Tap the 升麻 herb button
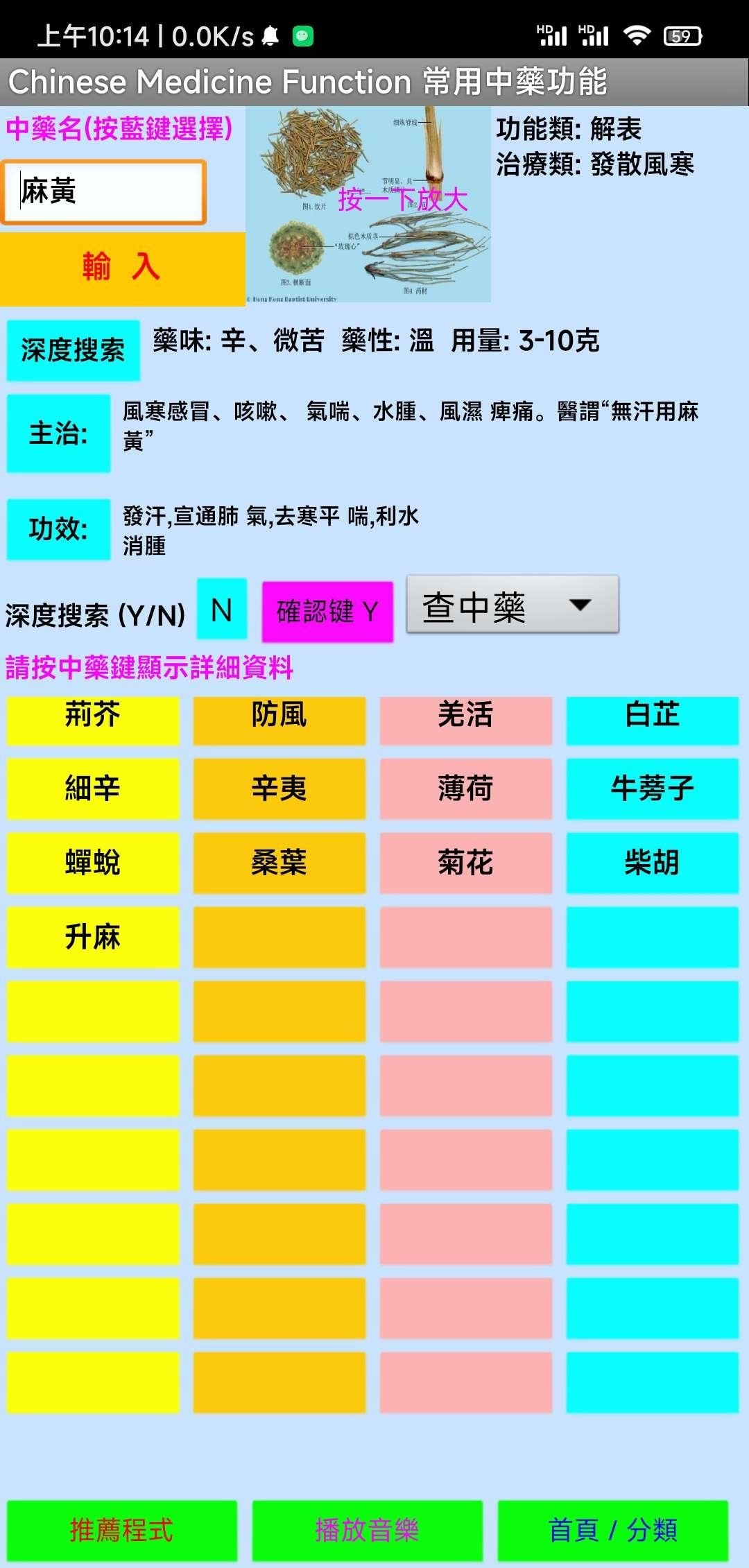The width and height of the screenshot is (749, 1568). coord(93,937)
